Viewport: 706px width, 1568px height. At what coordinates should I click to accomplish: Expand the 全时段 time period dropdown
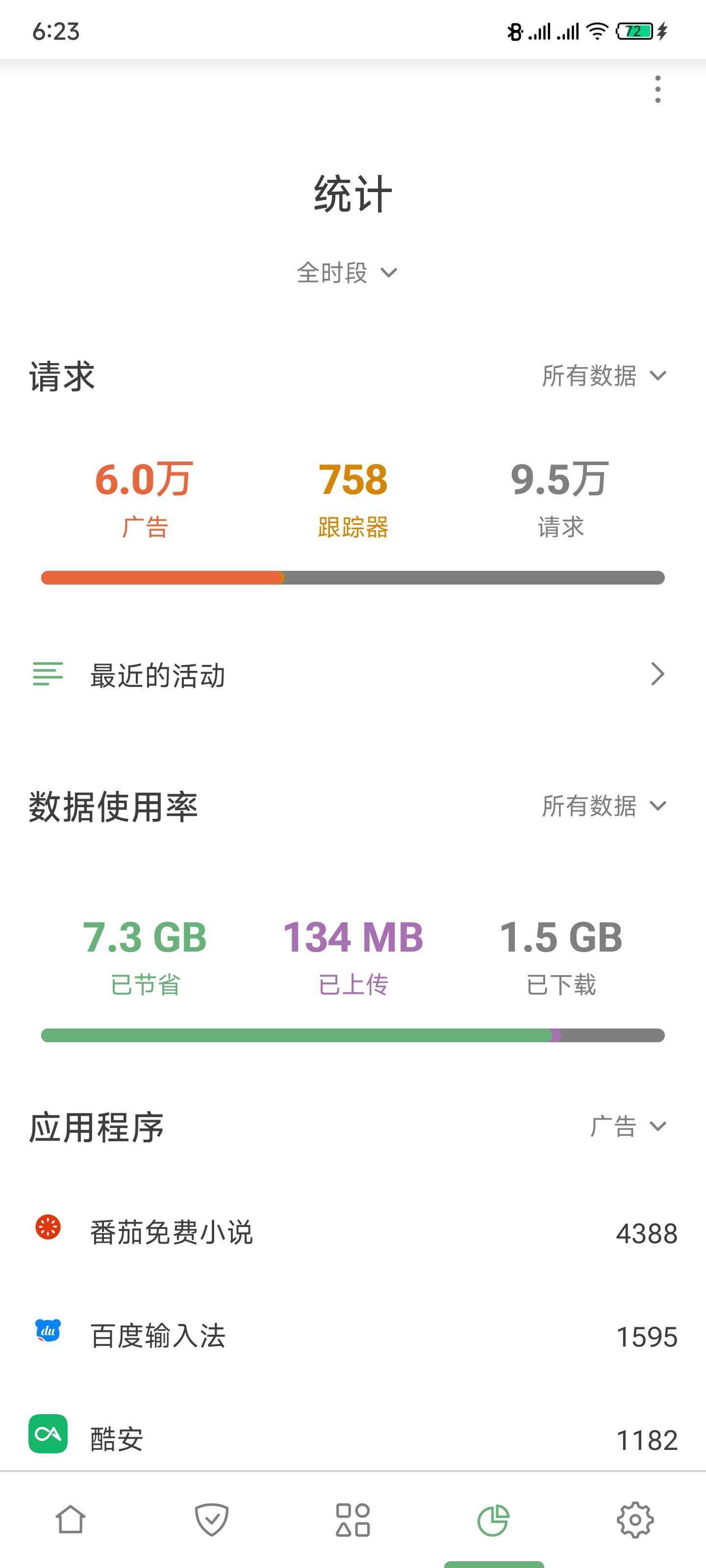347,273
